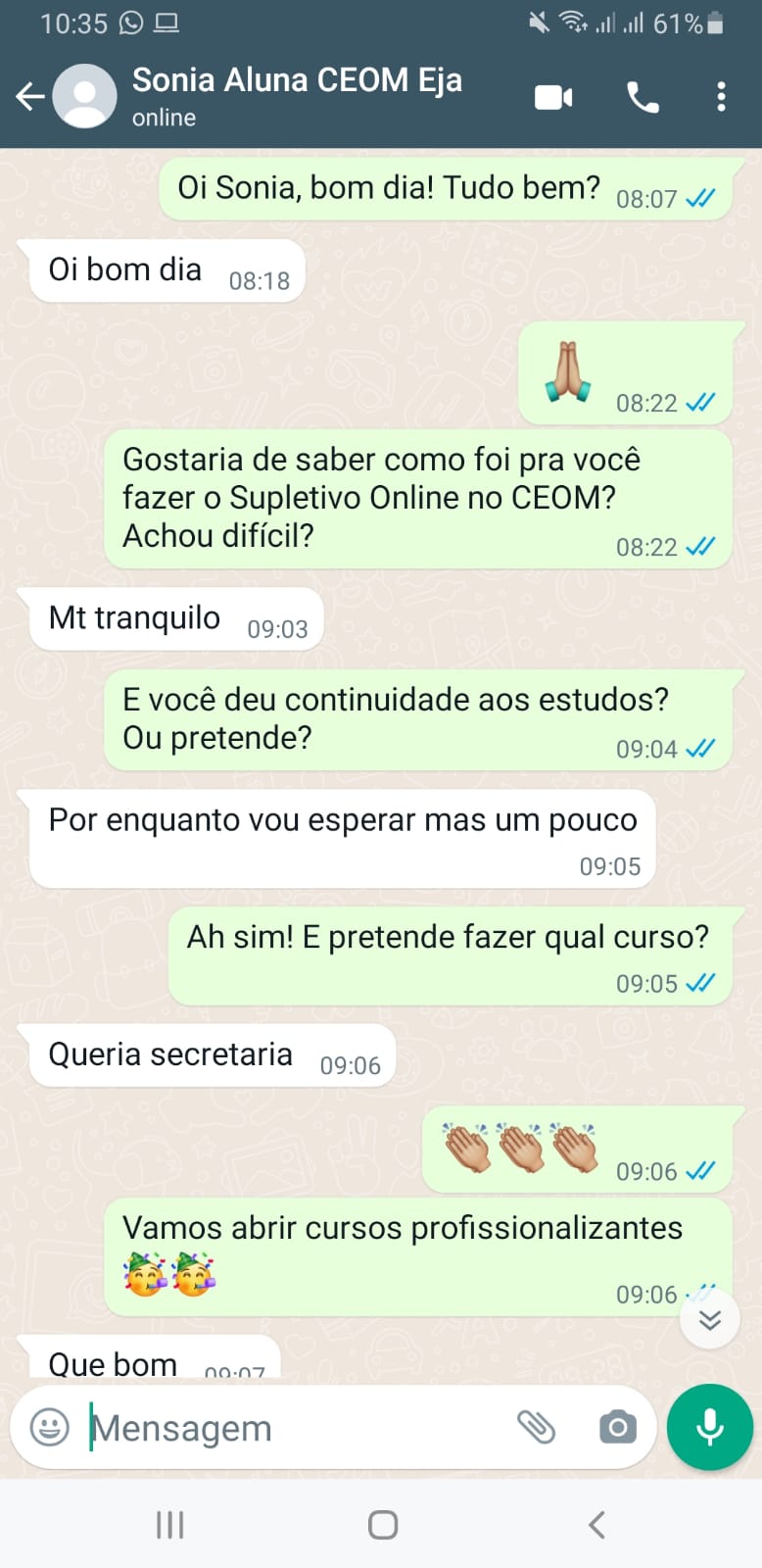Open recent apps from navigation bar
Screen dimensions: 762x1568
pyautogui.click(x=169, y=1525)
